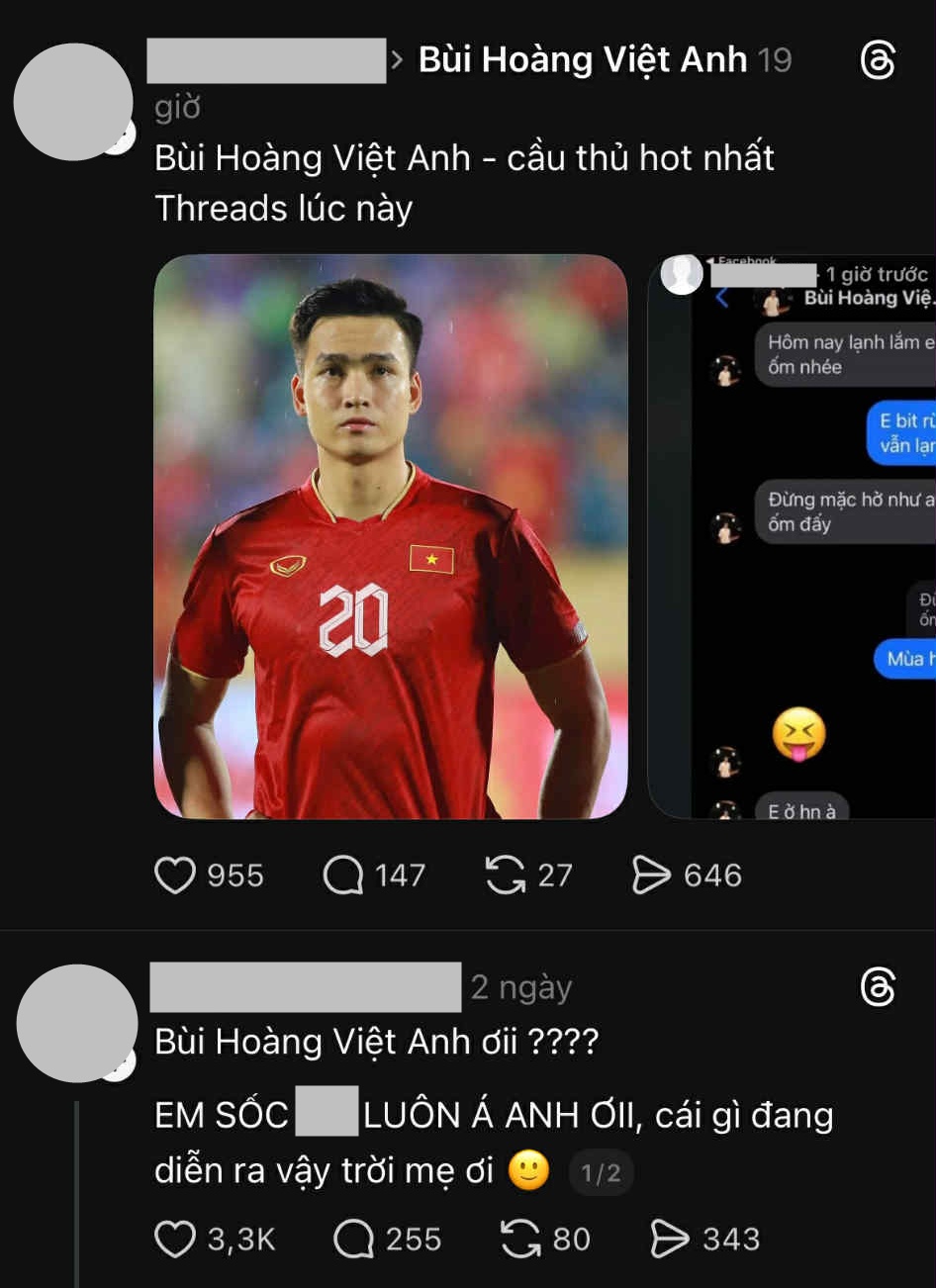Share the post with 343 shares
936x1288 pixels.
pos(670,1239)
